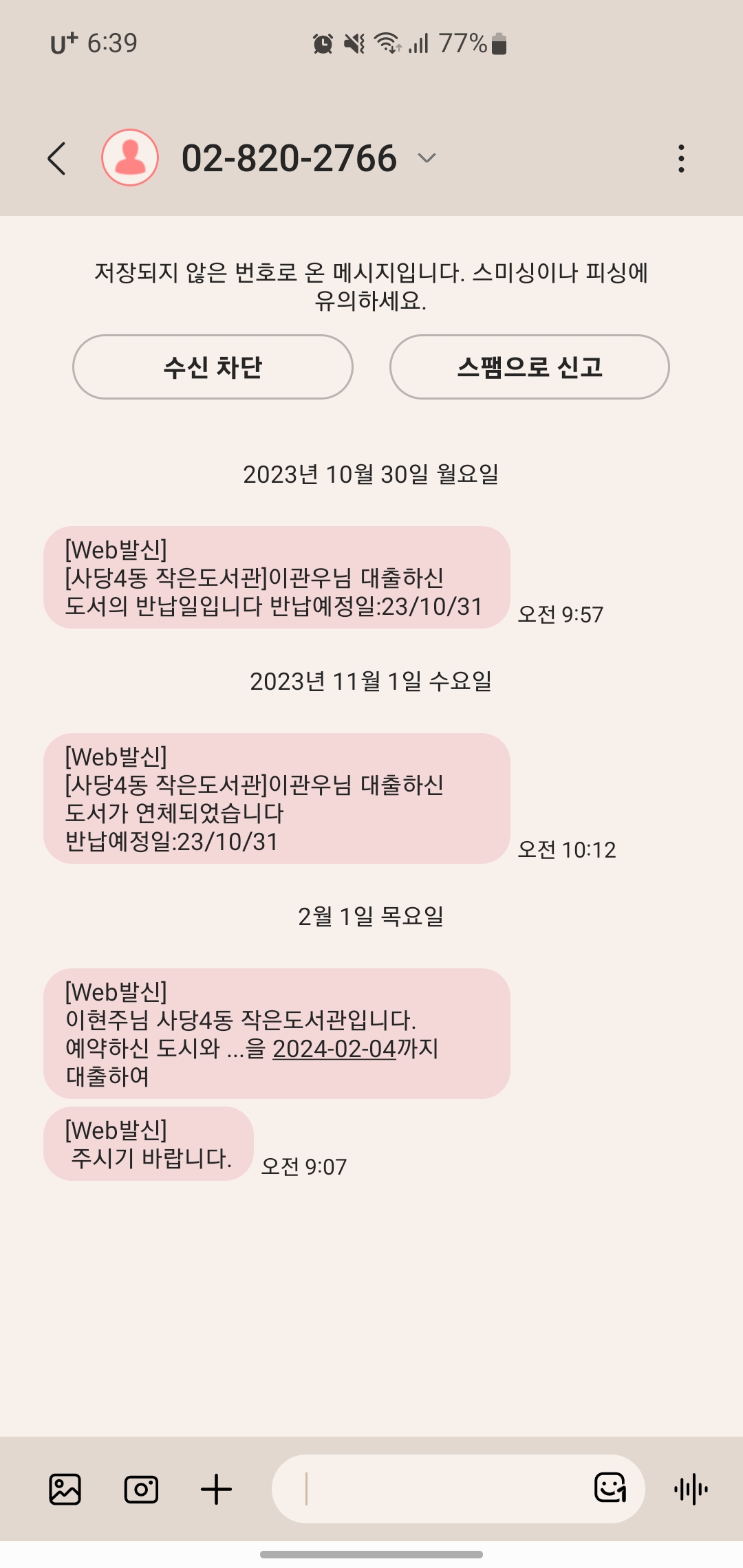
Task: Start a voice recording message
Action: pyautogui.click(x=691, y=1490)
